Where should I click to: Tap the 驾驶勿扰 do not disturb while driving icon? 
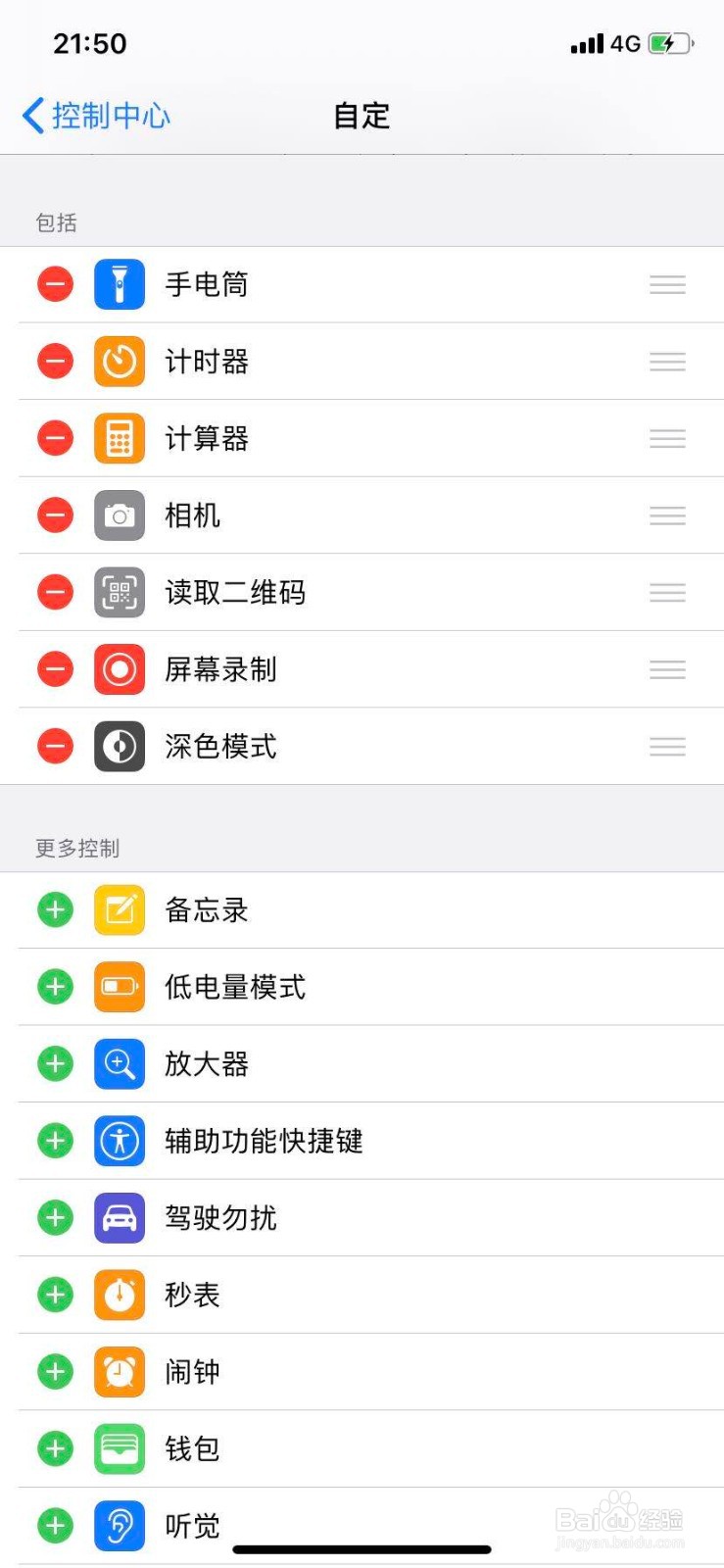tap(119, 1217)
